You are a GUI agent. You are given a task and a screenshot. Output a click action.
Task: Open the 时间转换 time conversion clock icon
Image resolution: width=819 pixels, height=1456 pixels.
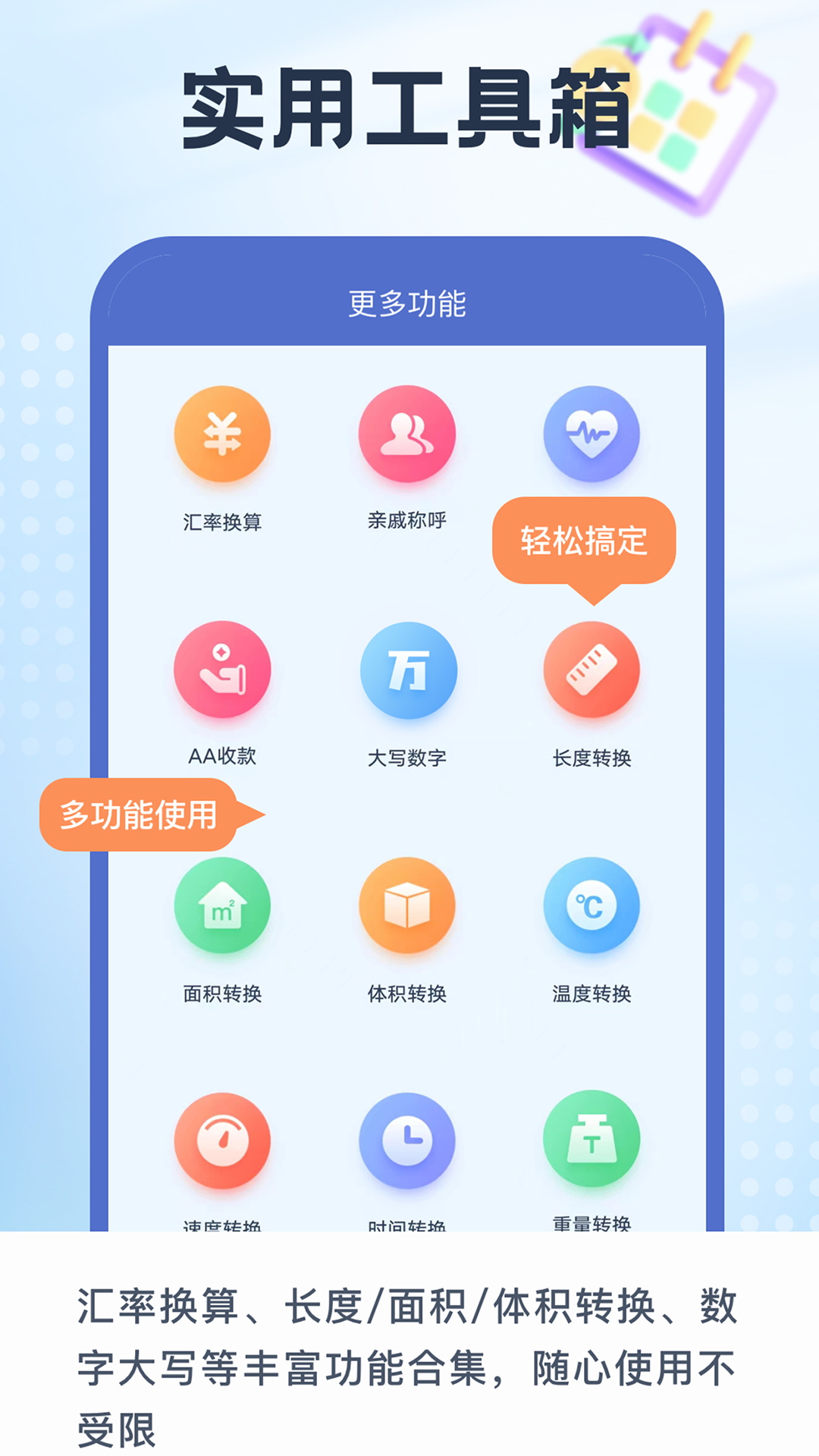(408, 1141)
